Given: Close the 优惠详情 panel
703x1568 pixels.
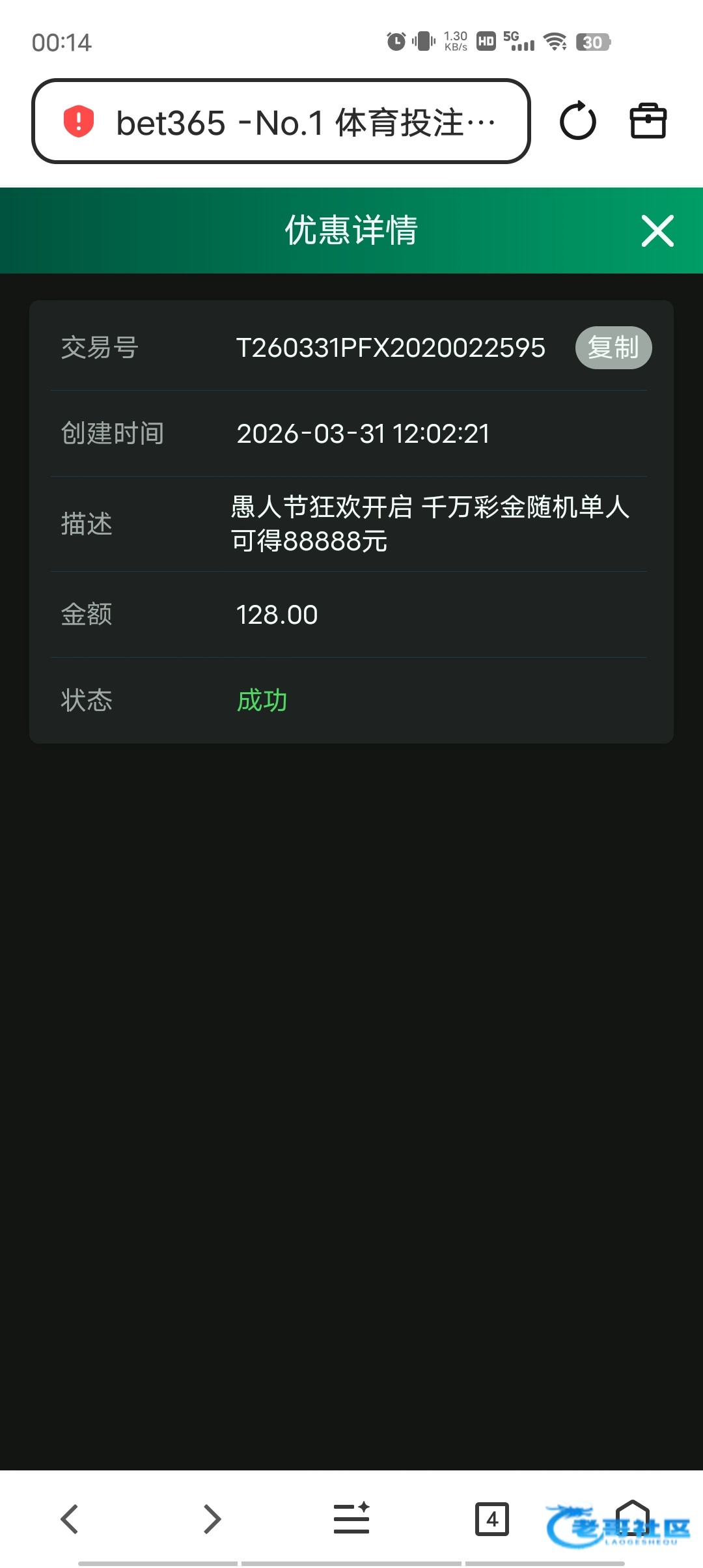Looking at the screenshot, I should click(x=657, y=231).
